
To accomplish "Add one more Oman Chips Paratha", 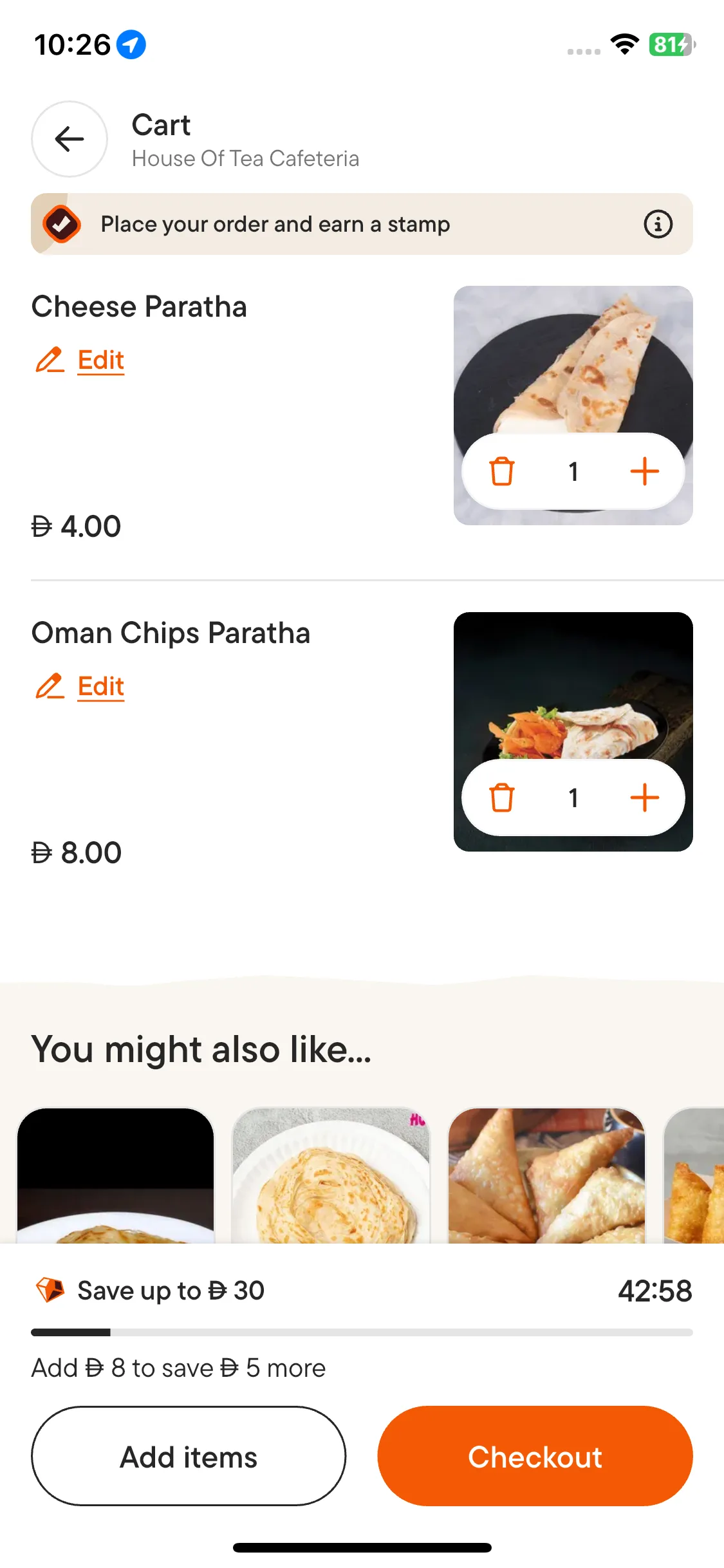I will click(x=644, y=798).
